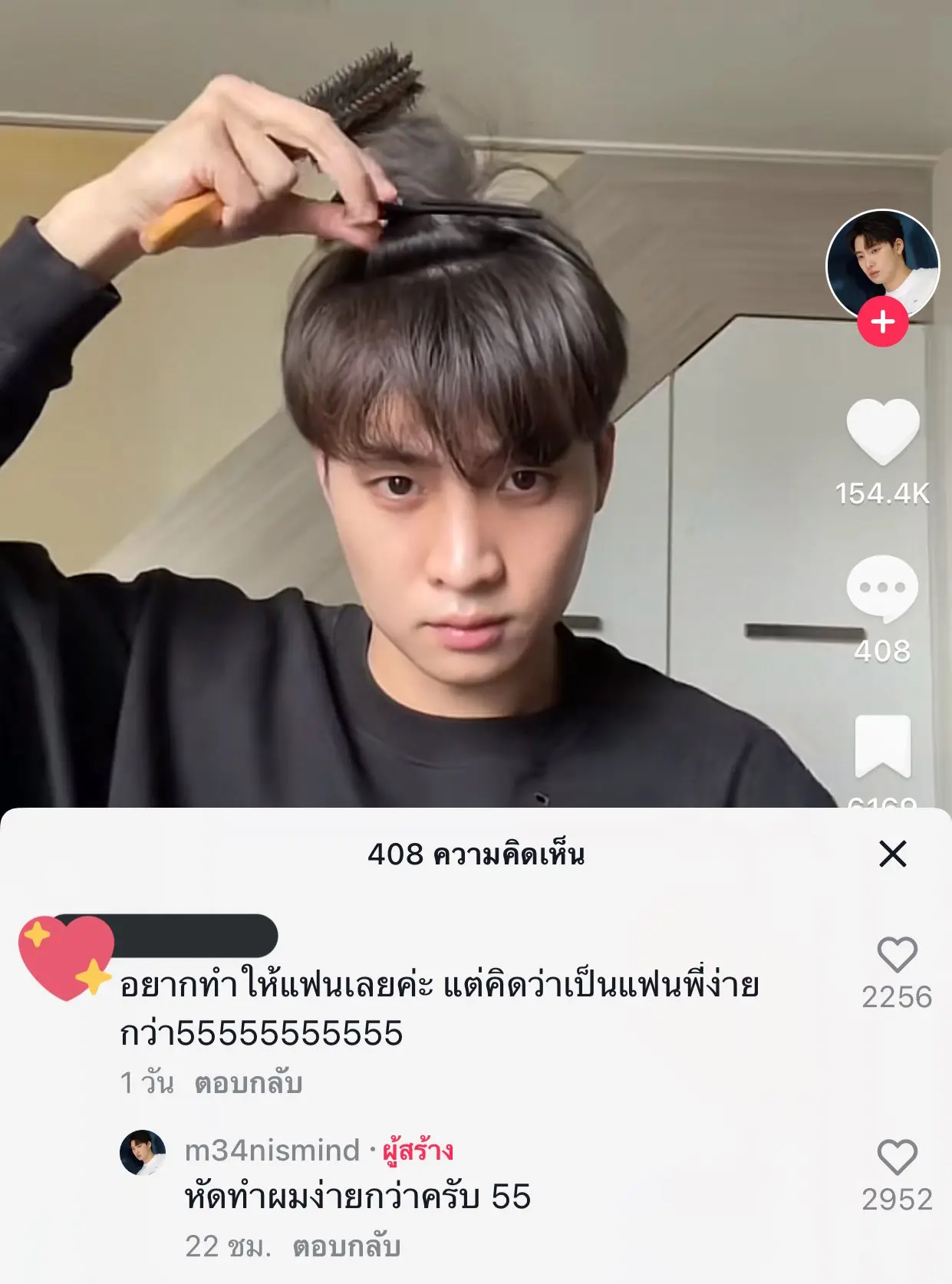Reply to m34nismind's comment
This screenshot has height=1284, width=952.
tap(346, 1246)
